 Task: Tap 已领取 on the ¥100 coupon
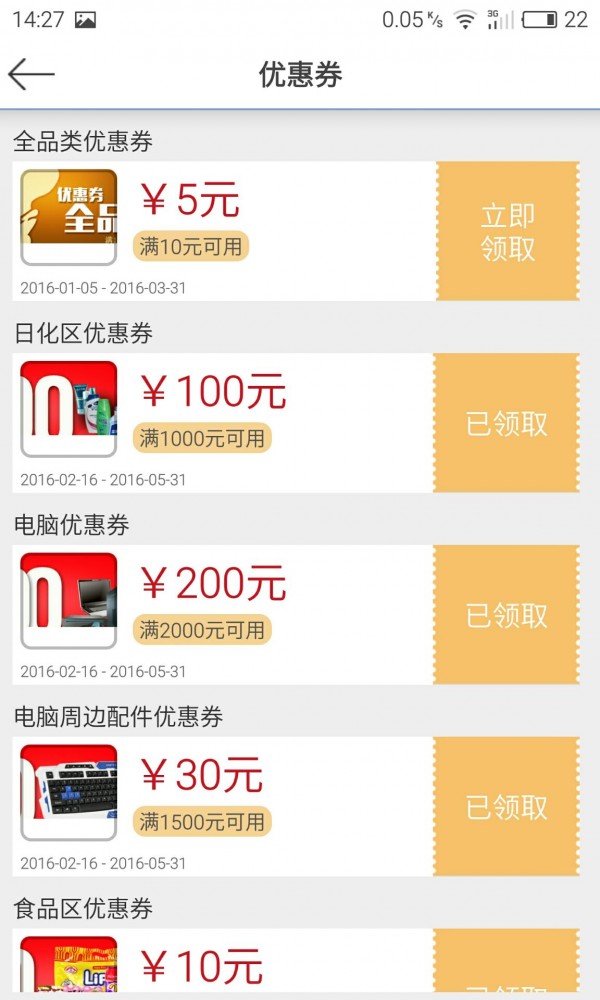pyautogui.click(x=507, y=423)
